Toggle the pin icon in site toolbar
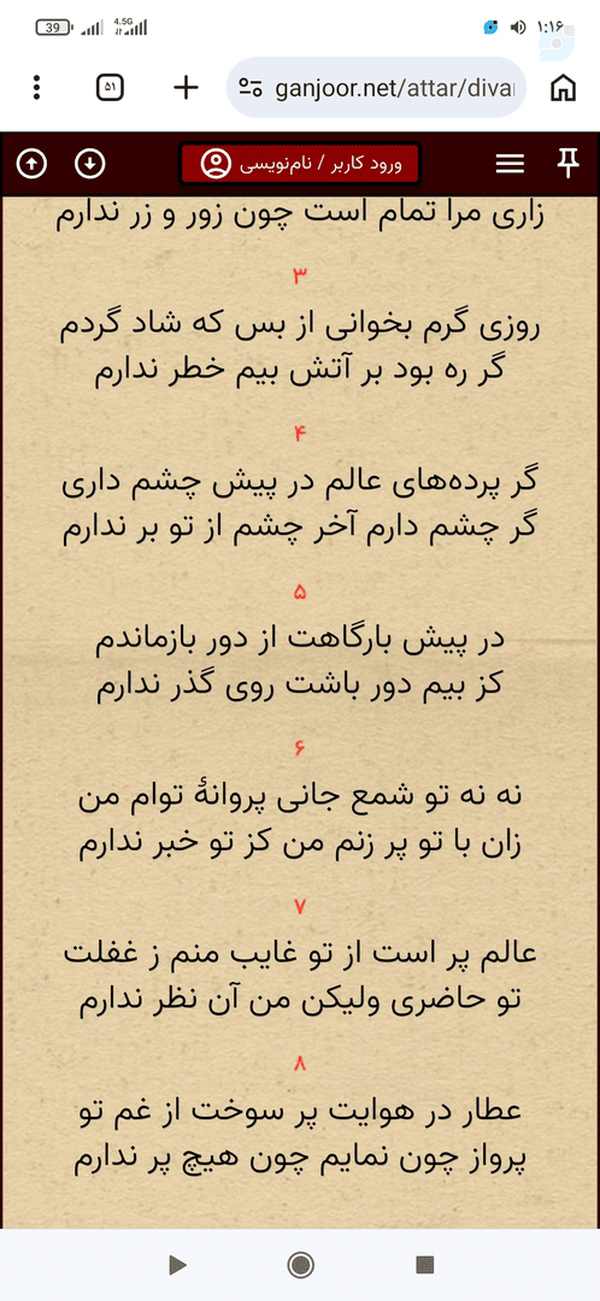Viewport: 600px width, 1301px height. (568, 164)
